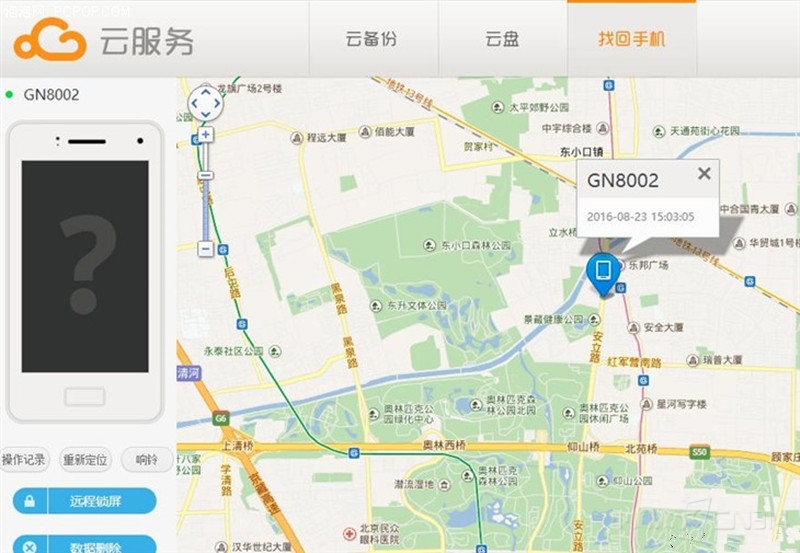Tap 重新定位 to relocate the phone
The width and height of the screenshot is (800, 553).
(85, 460)
